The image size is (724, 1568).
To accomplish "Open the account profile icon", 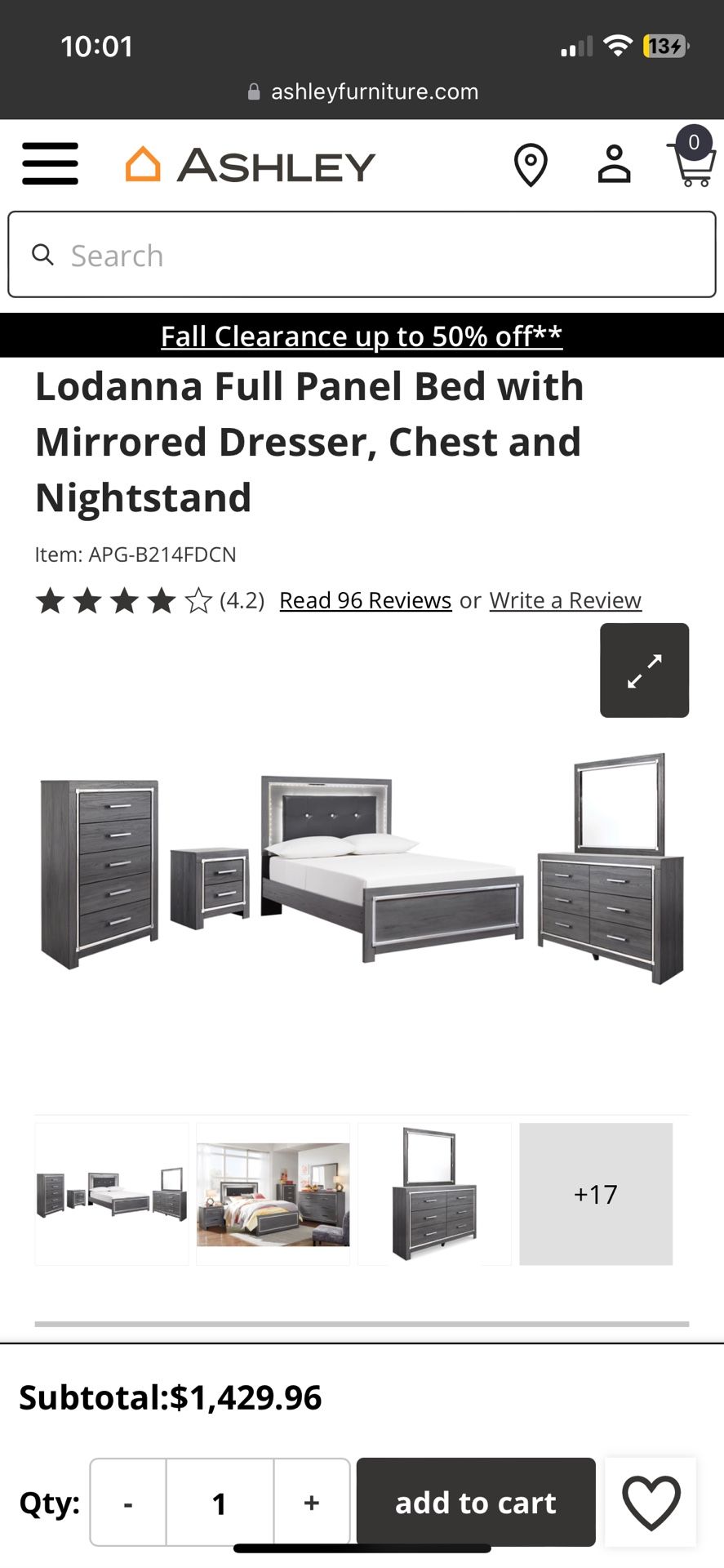I will click(x=614, y=164).
